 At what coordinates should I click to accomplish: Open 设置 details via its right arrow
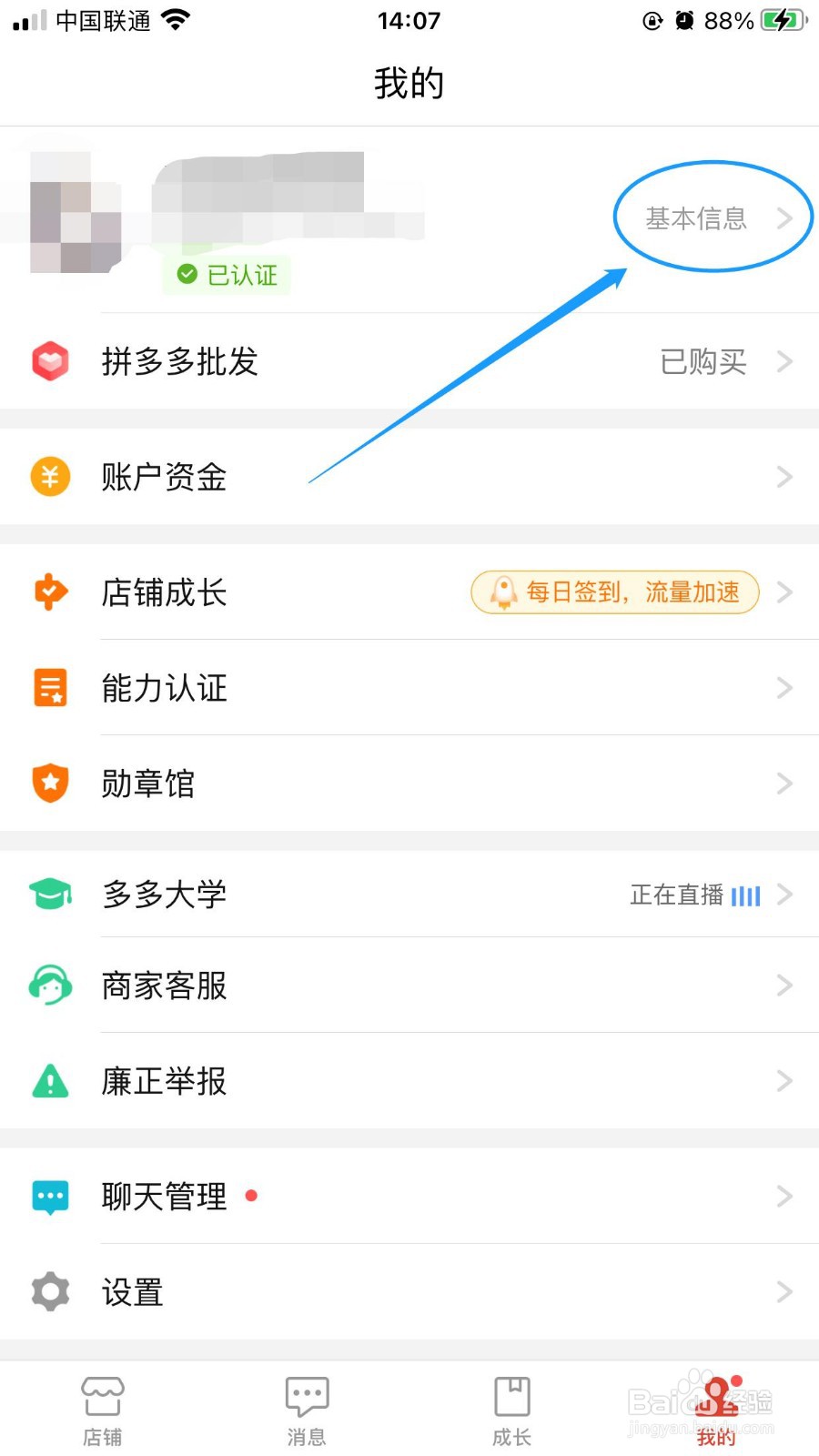click(784, 1291)
